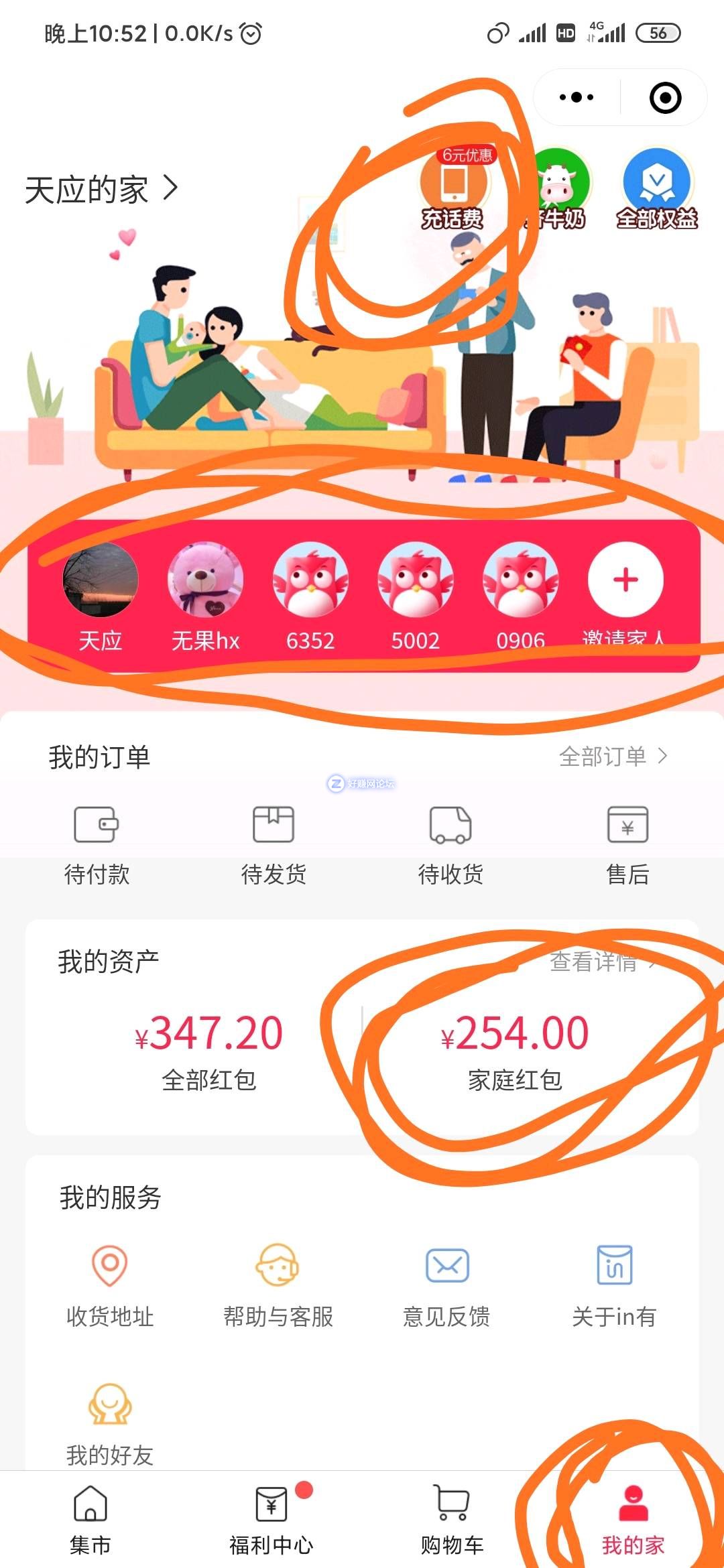Close the mini program with the circle button
The image size is (724, 1568).
[665, 98]
